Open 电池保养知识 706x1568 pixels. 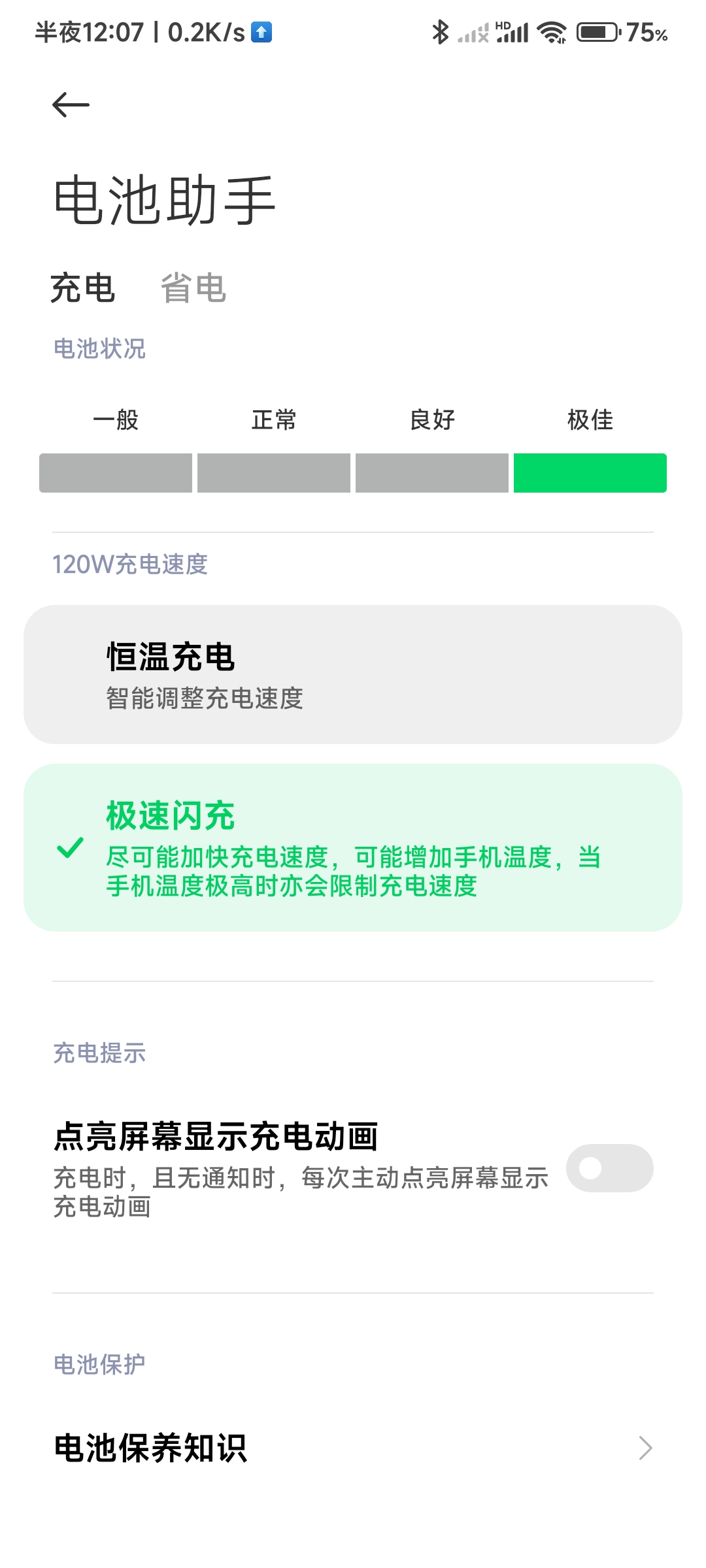[353, 1448]
